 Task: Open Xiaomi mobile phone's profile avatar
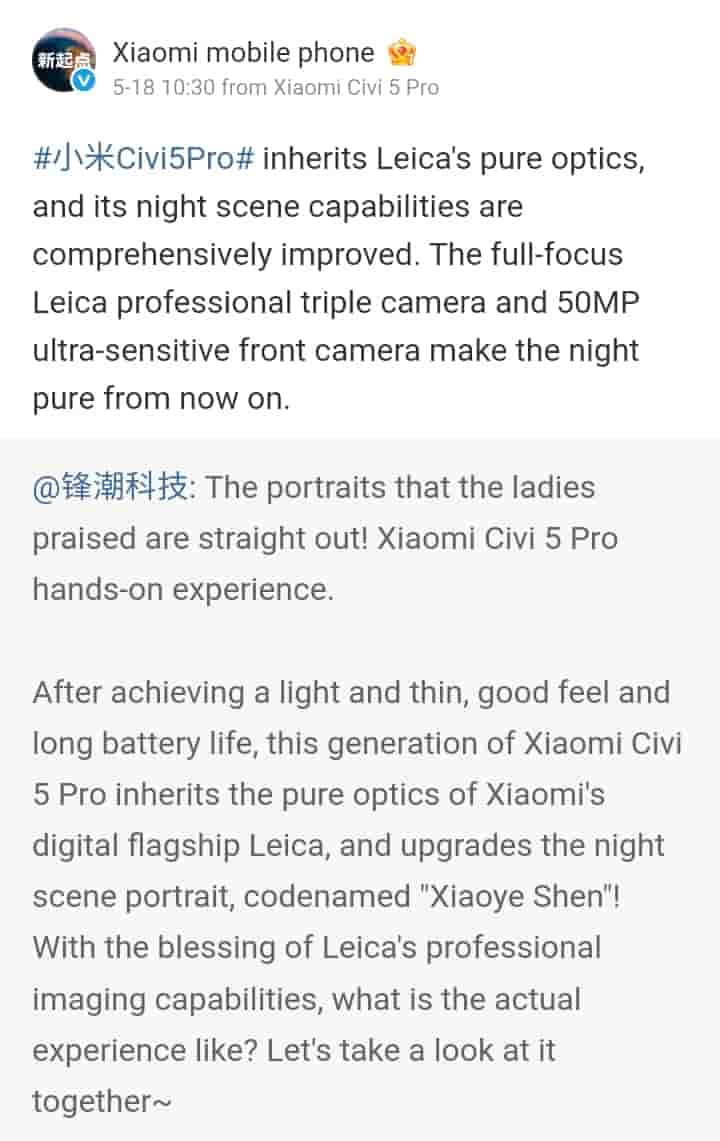pyautogui.click(x=64, y=61)
